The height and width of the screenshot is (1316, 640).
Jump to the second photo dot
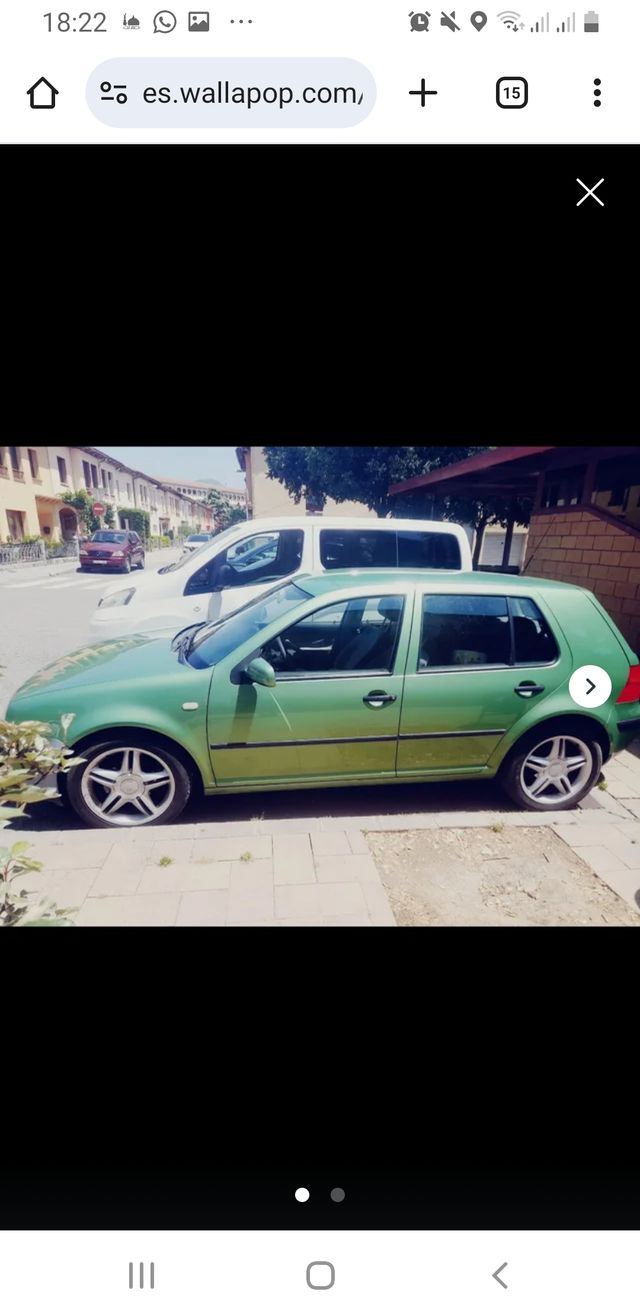(x=338, y=1194)
